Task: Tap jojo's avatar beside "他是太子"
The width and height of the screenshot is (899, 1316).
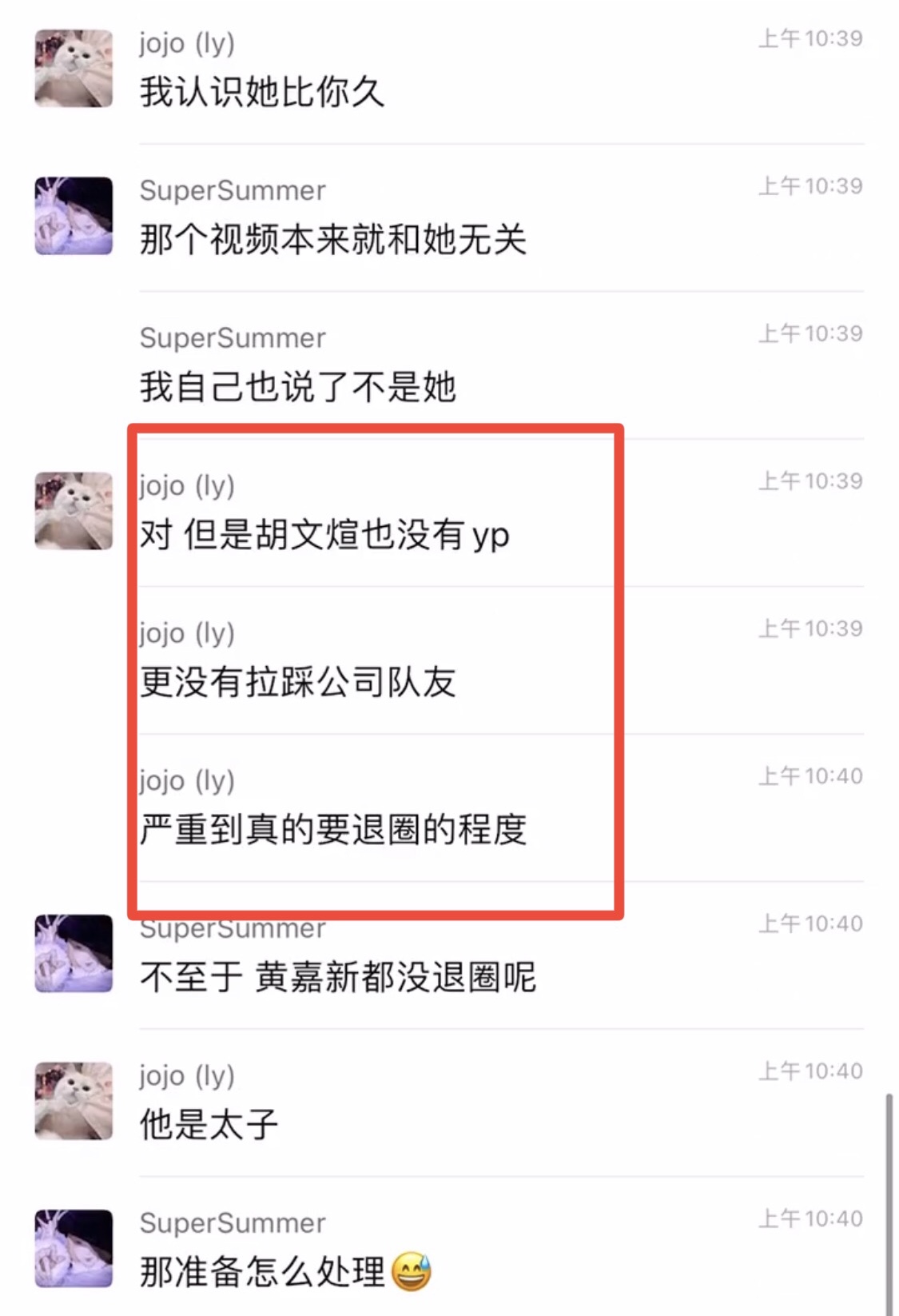Action: [74, 1101]
